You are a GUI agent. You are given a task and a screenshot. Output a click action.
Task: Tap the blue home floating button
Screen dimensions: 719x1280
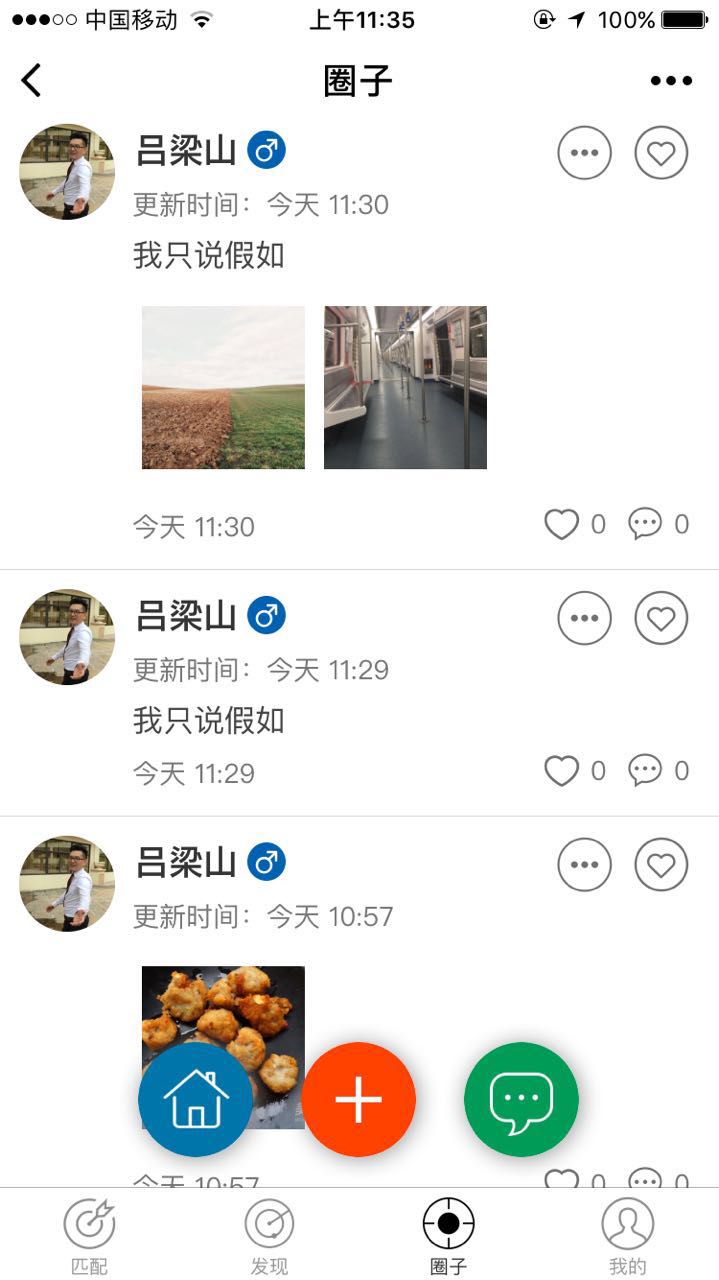pos(196,1099)
